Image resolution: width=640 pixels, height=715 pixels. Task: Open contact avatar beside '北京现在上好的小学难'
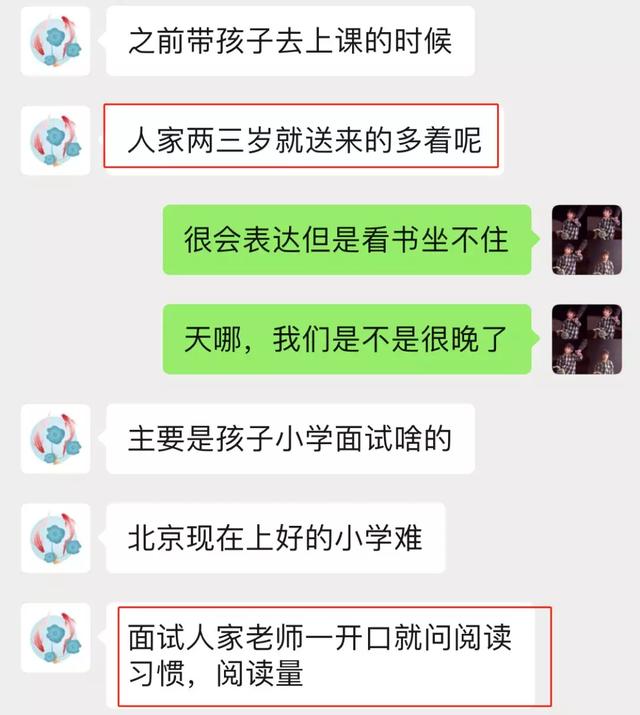pyautogui.click(x=55, y=539)
